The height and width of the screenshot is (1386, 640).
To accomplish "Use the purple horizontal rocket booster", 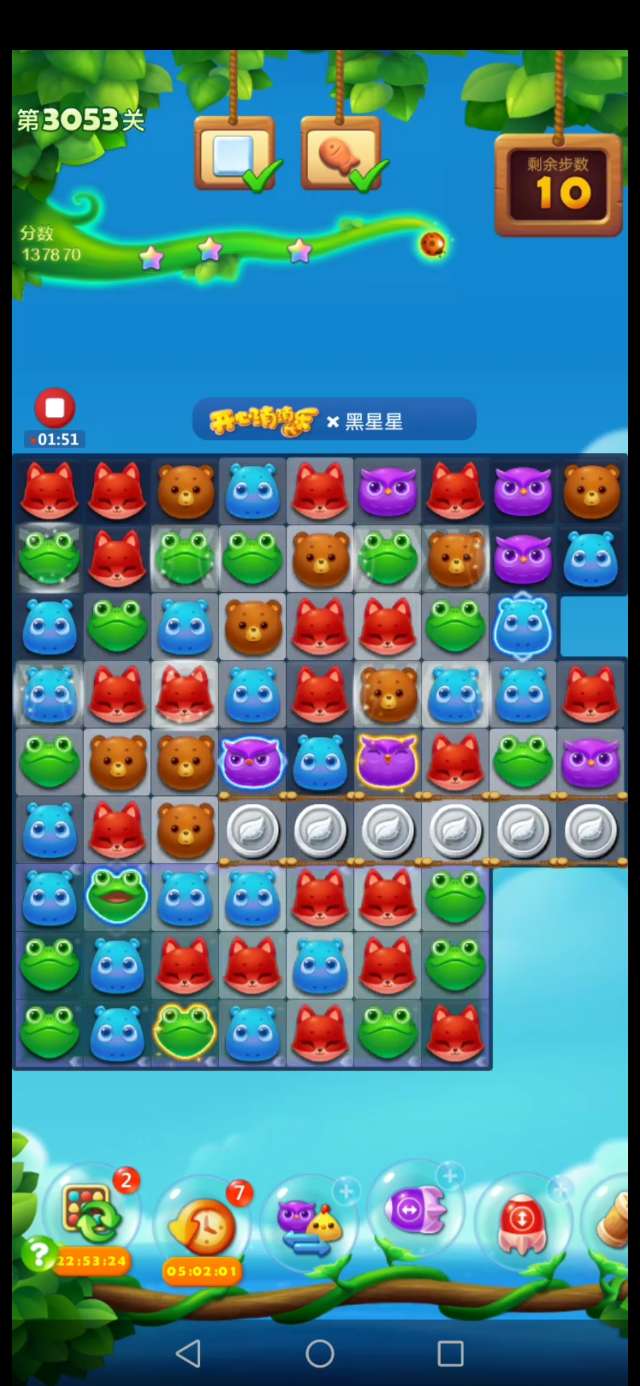I will click(x=415, y=1212).
